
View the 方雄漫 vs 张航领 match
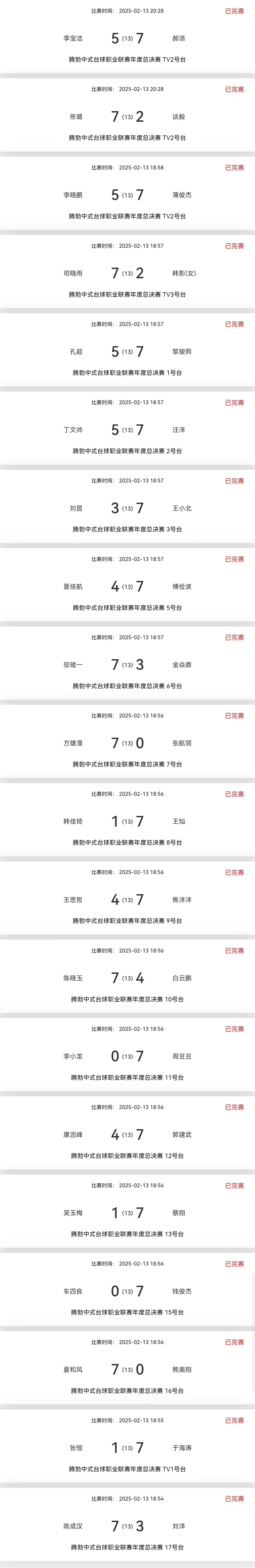[x=127, y=743]
